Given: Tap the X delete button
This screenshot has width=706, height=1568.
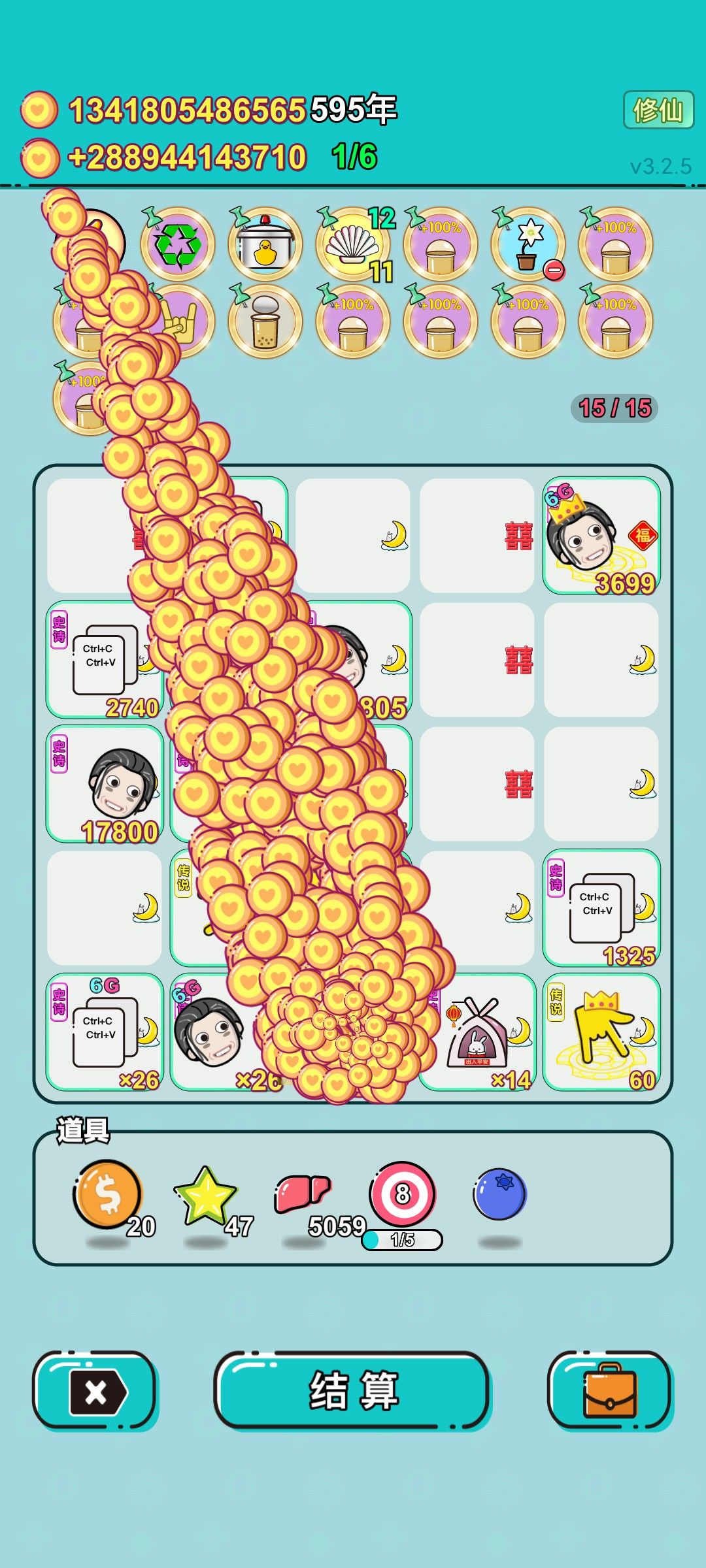Looking at the screenshot, I should [x=95, y=1390].
